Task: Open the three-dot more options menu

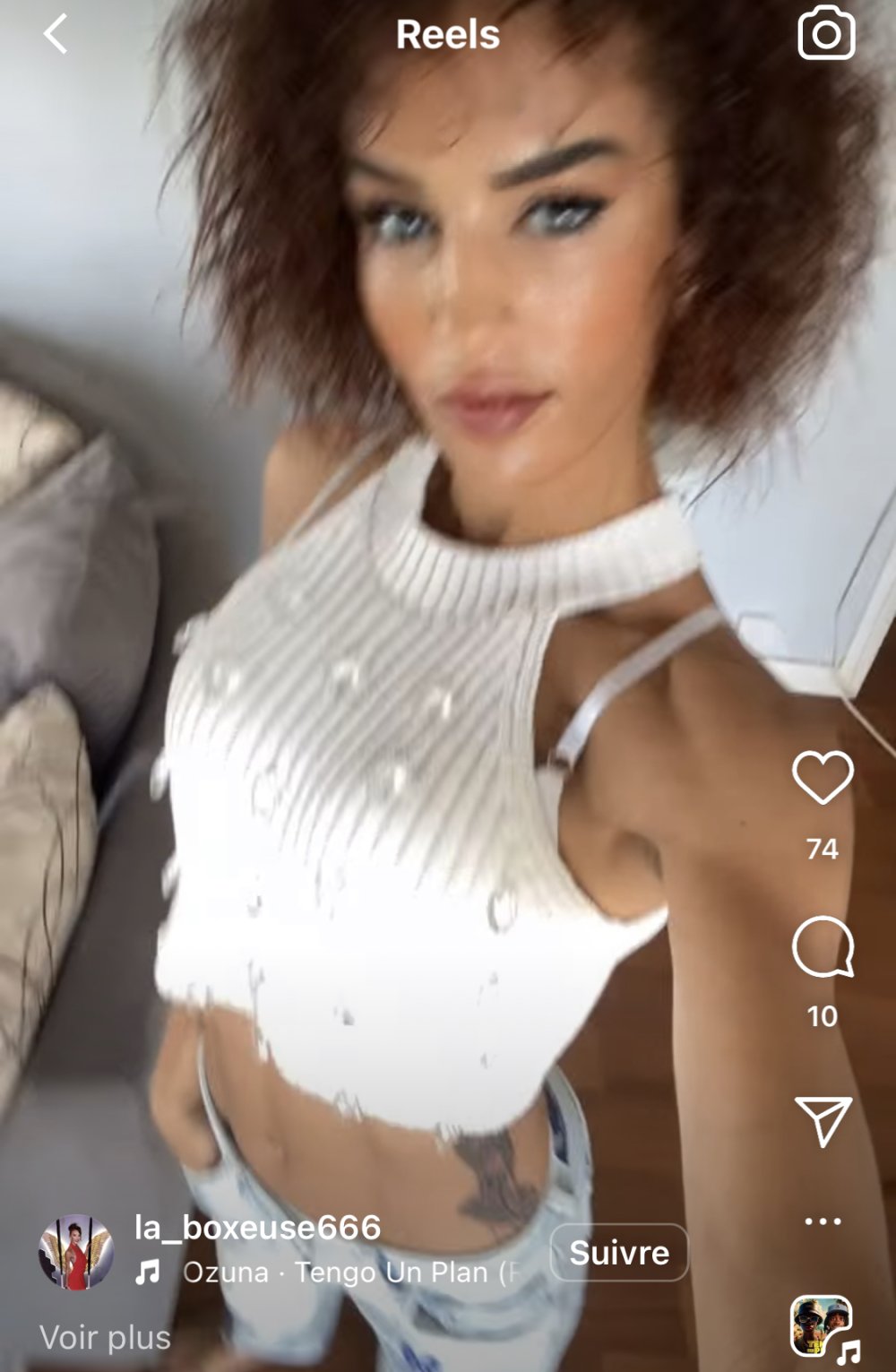Action: point(823,1221)
